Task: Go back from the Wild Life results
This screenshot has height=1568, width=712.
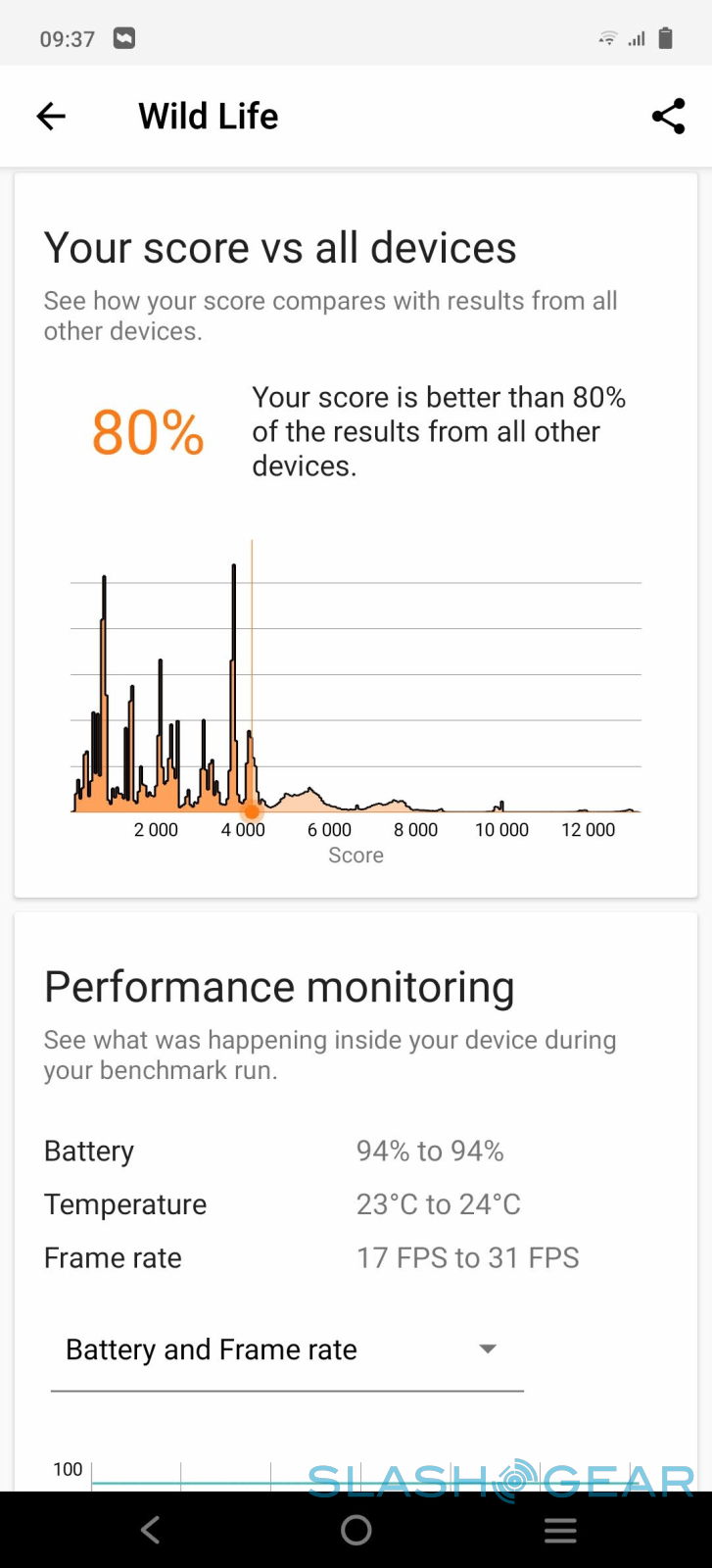Action: [51, 117]
